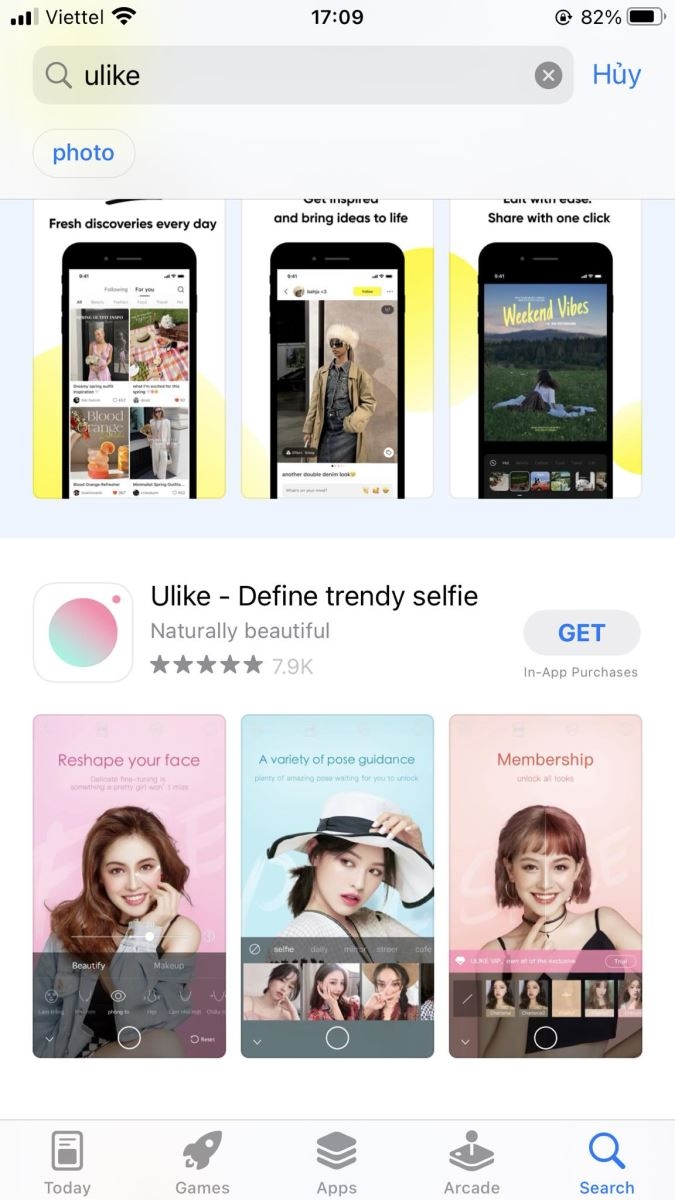Viewport: 675px width, 1200px height.
Task: Open the Ulike app icon
Action: click(83, 633)
